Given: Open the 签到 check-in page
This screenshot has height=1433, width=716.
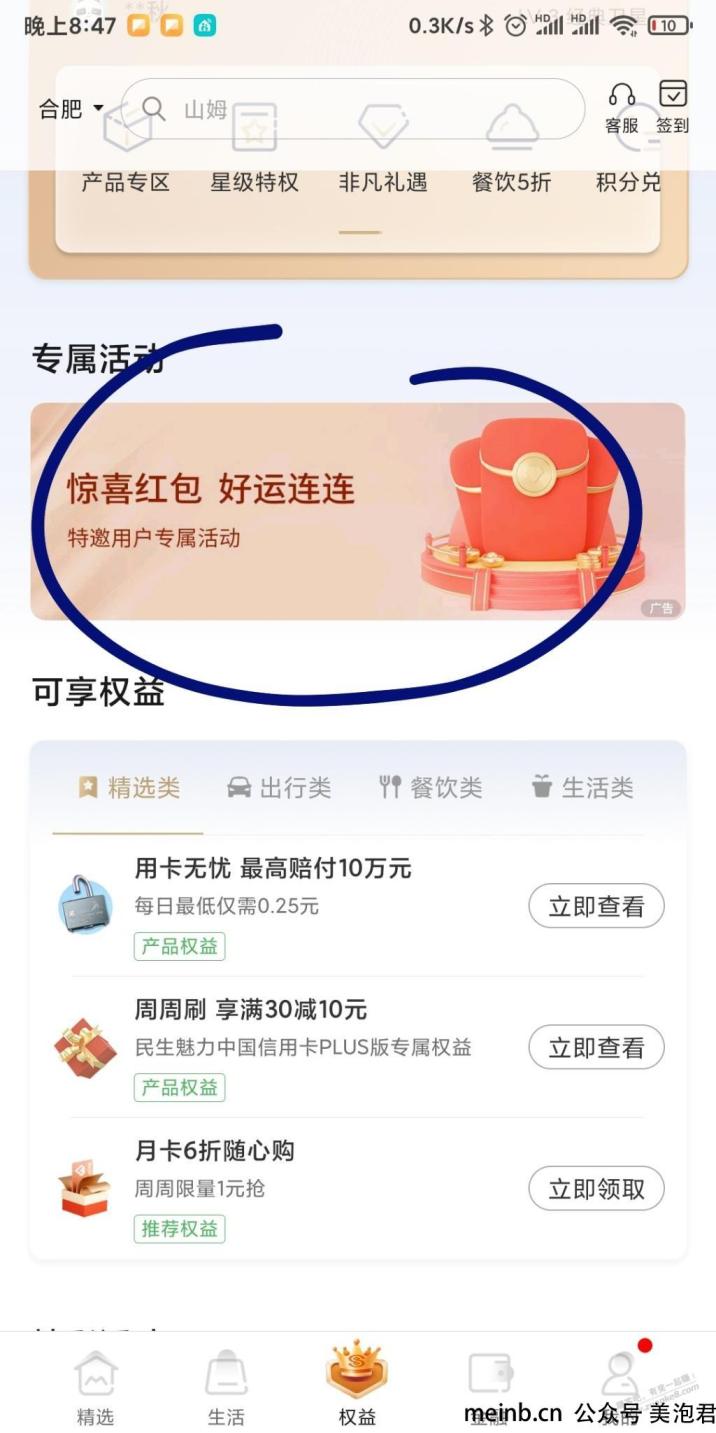Looking at the screenshot, I should click(672, 108).
